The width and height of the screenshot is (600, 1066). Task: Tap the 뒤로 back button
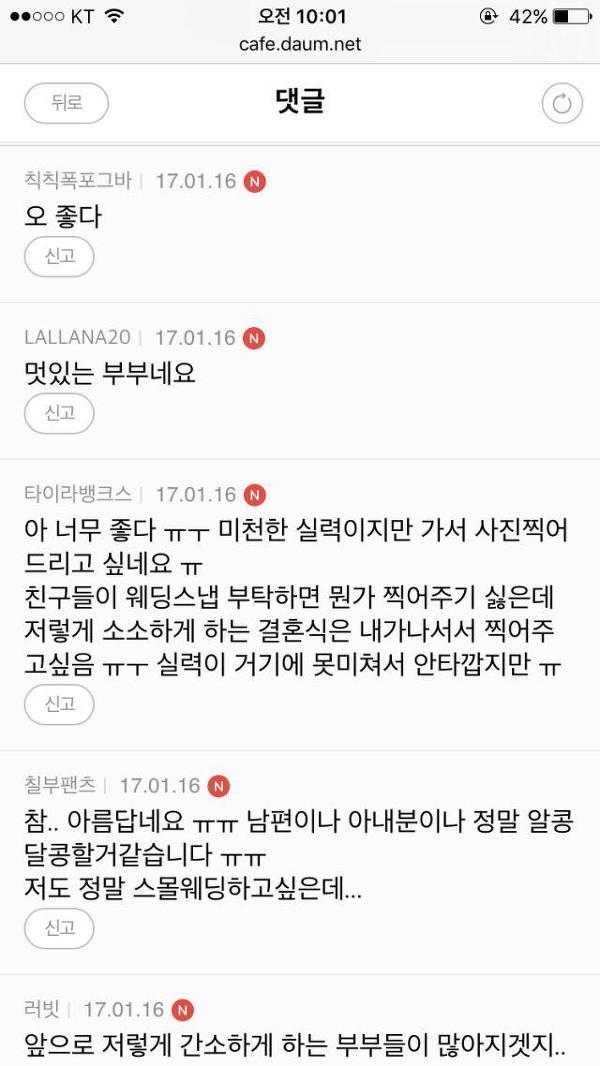pyautogui.click(x=67, y=103)
